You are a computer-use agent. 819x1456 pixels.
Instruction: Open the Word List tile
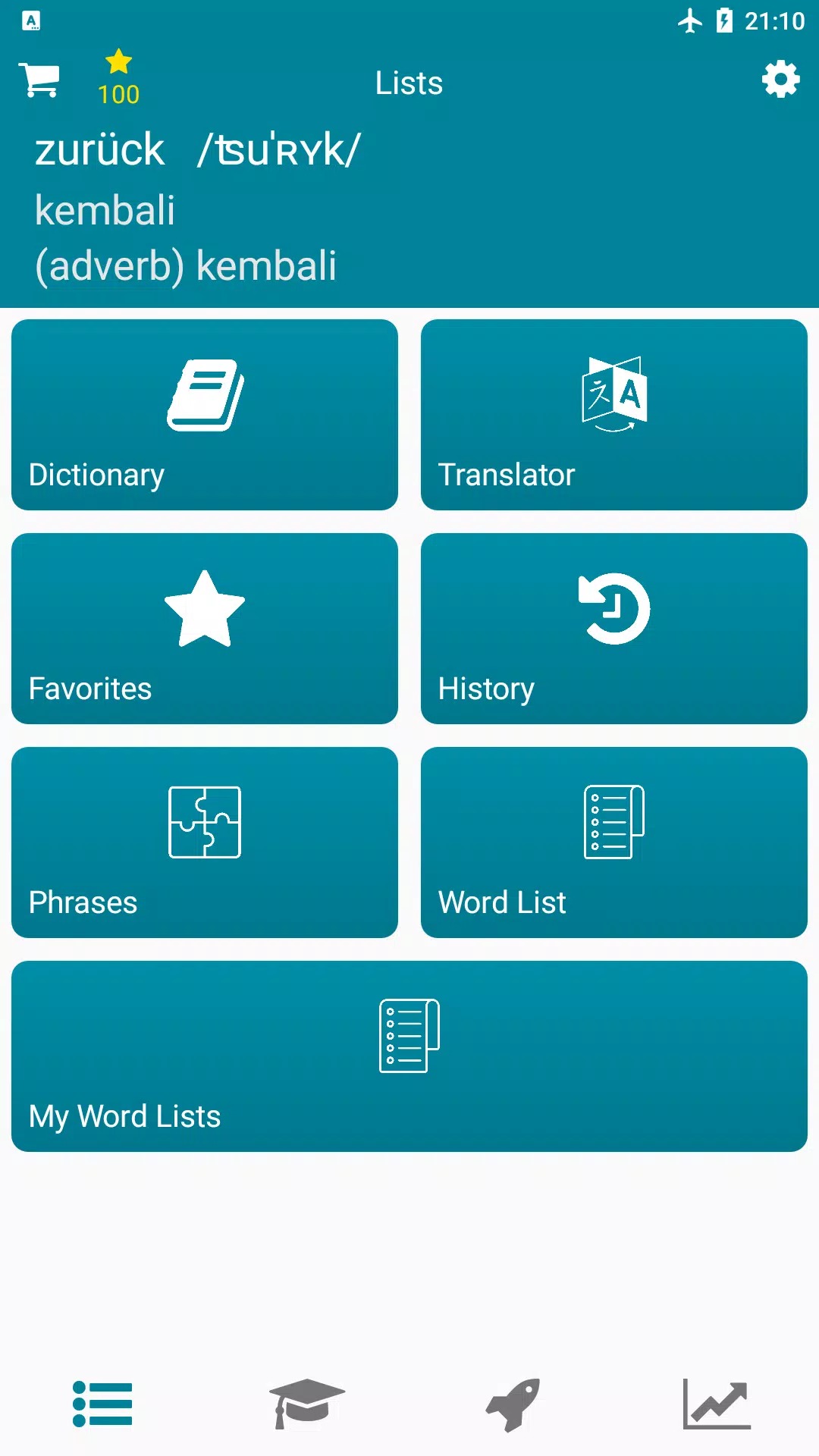coord(613,843)
